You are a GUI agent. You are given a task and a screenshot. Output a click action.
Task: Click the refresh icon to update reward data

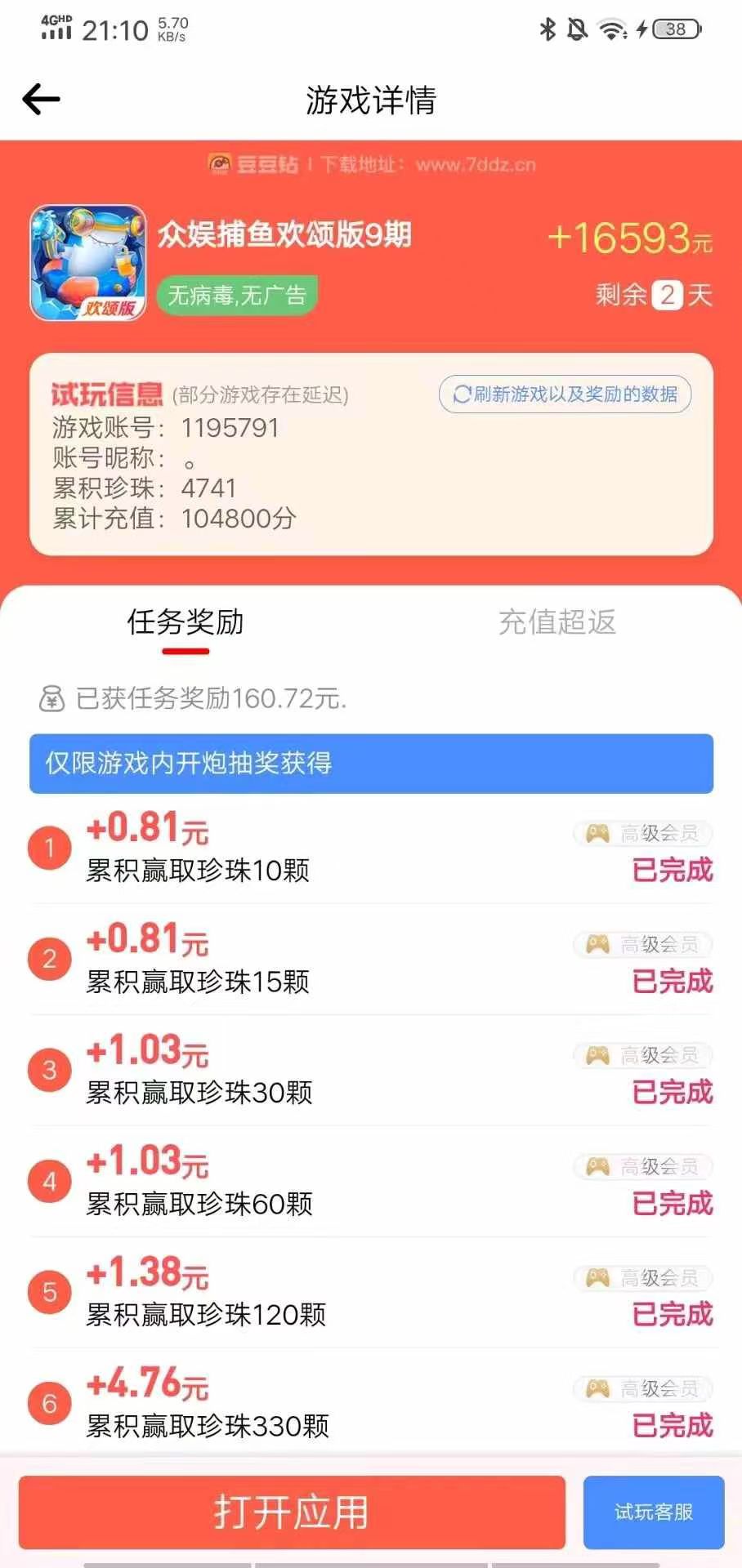(x=461, y=395)
